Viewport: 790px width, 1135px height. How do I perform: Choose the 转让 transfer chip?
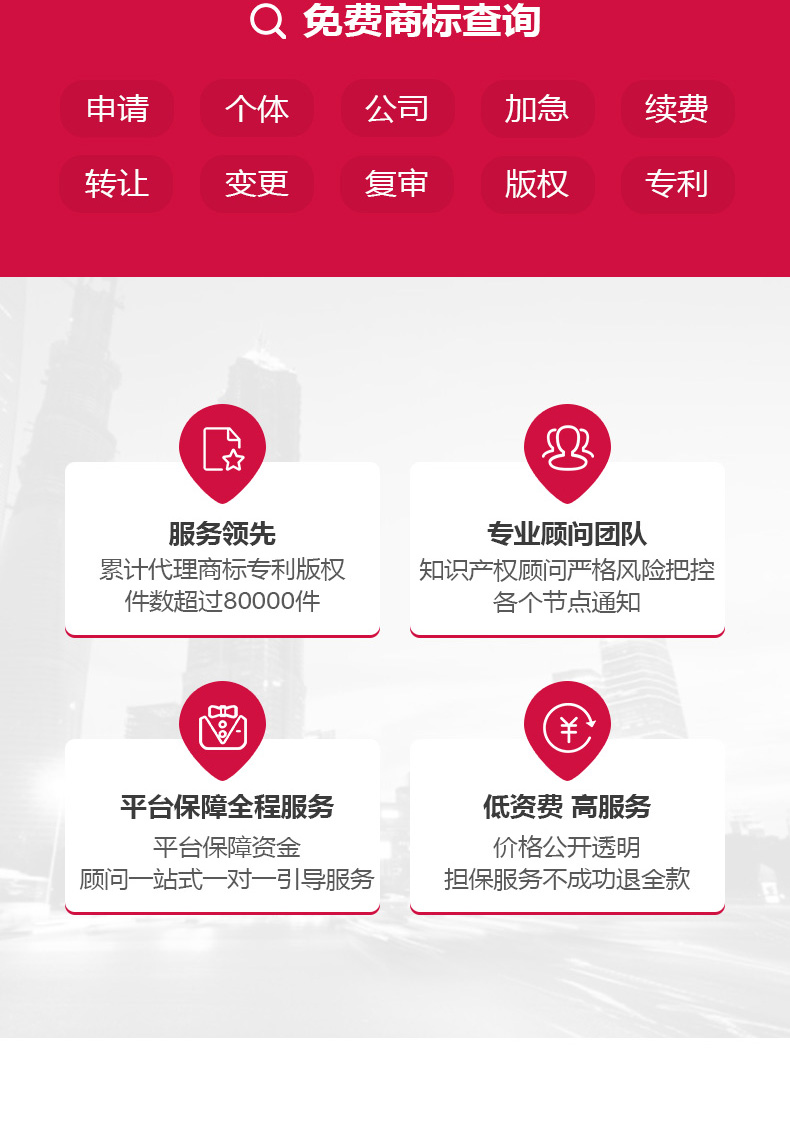pyautogui.click(x=117, y=184)
